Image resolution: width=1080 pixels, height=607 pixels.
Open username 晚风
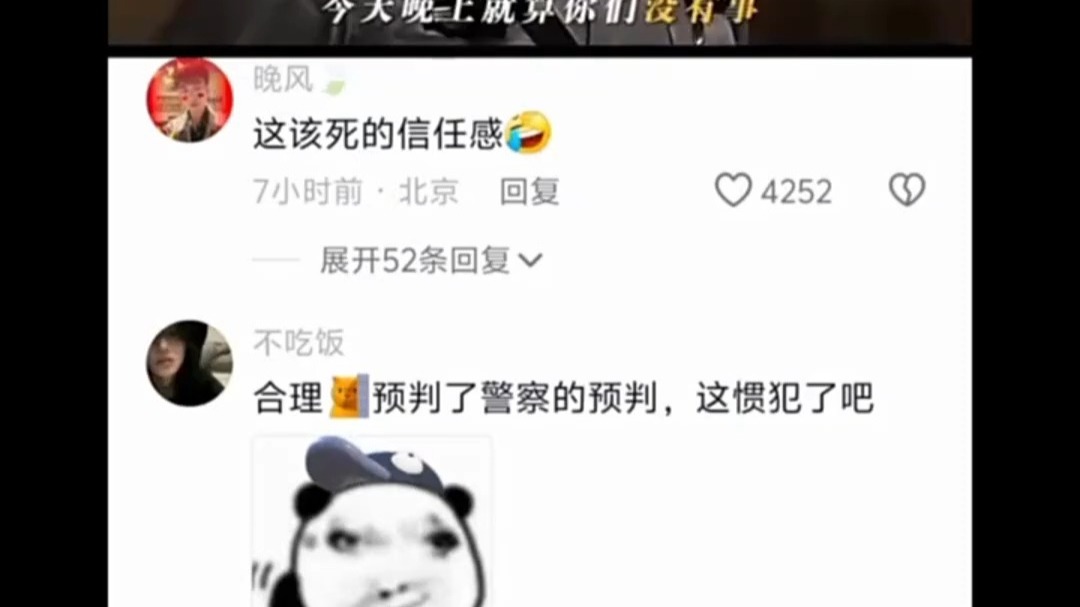(x=283, y=80)
